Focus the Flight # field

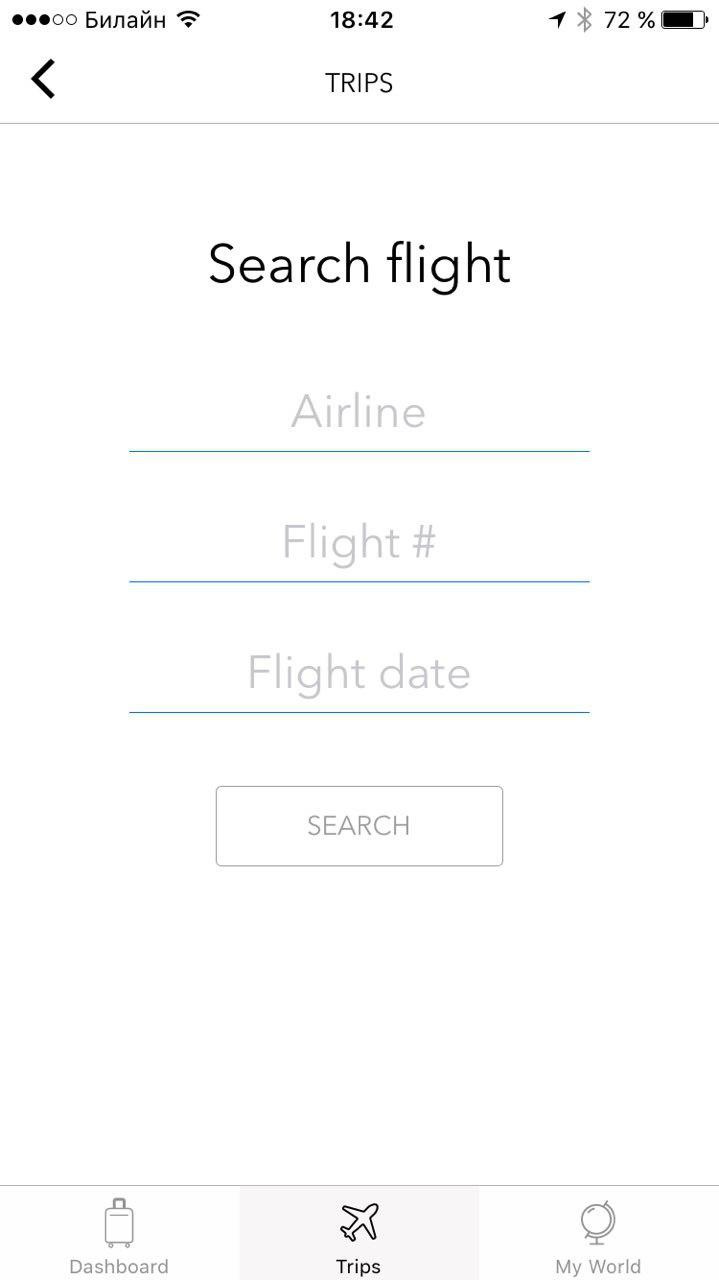(x=359, y=543)
